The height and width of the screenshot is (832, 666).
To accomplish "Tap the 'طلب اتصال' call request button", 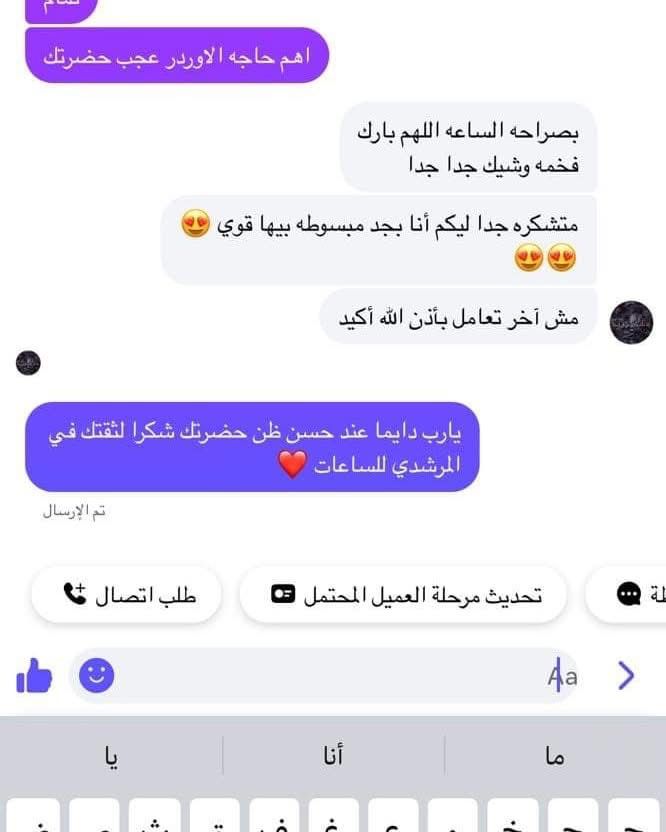I will (126, 595).
